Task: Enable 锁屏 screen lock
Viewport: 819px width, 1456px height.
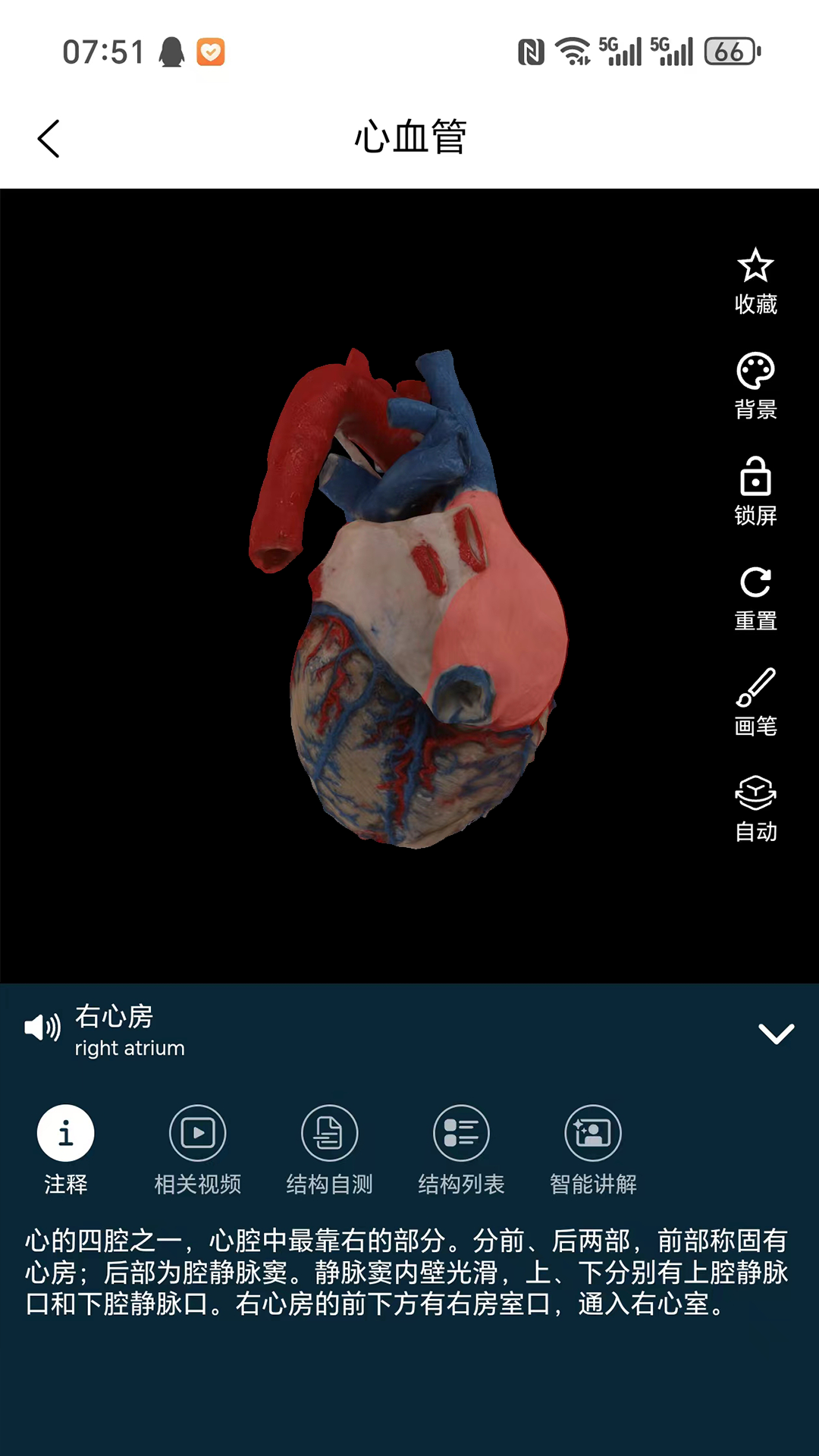Action: [755, 491]
